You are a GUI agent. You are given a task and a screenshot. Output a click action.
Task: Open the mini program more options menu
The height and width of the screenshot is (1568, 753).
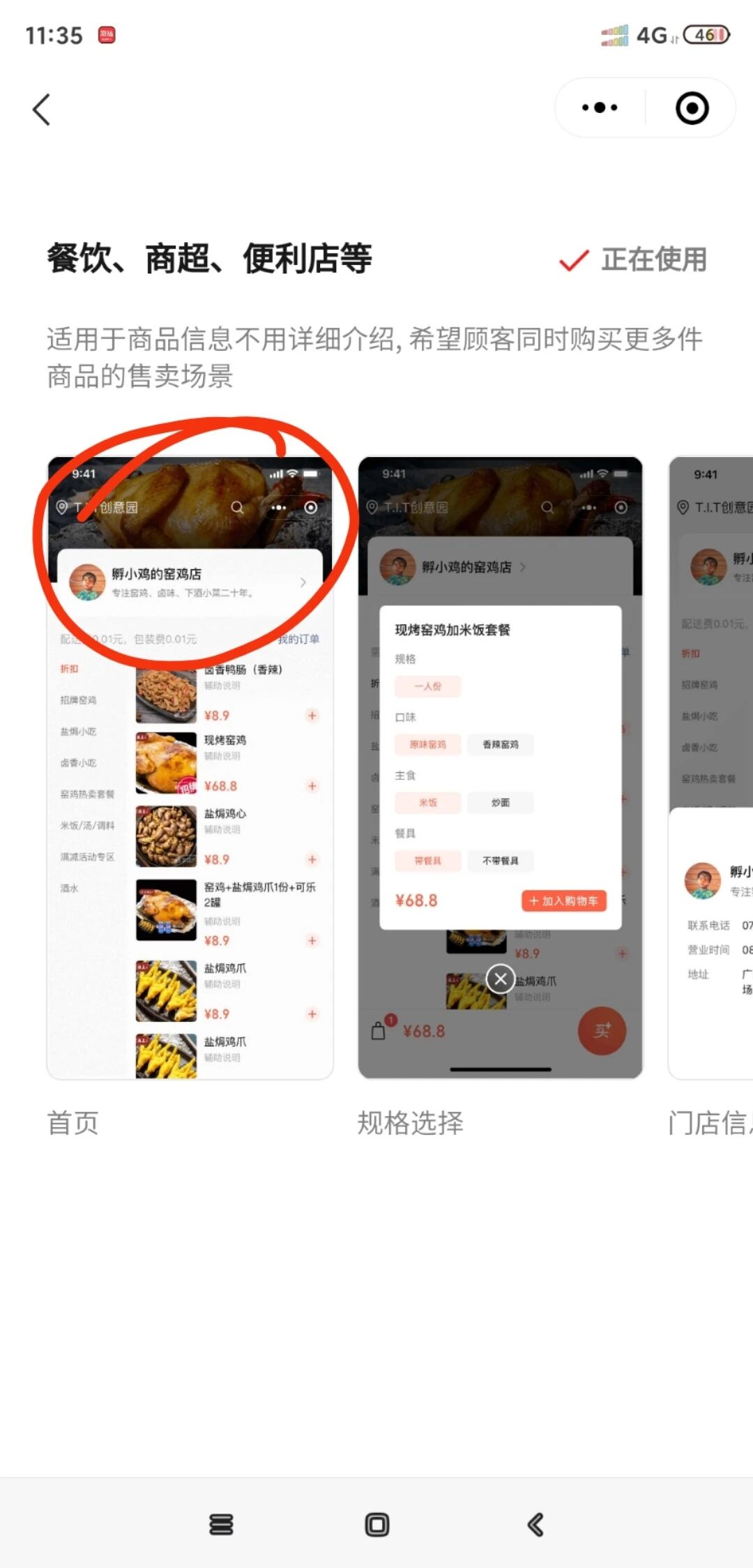click(x=600, y=108)
